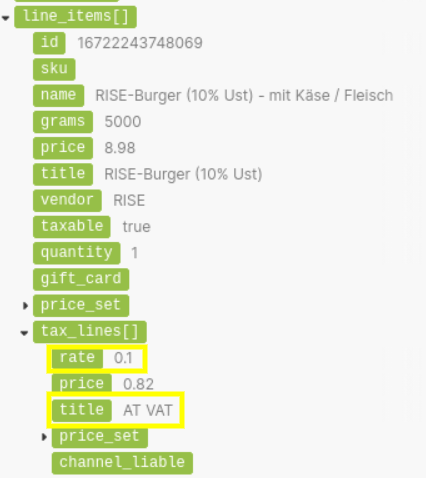The width and height of the screenshot is (426, 478).
Task: Select the gift_card field pill
Action: click(81, 279)
